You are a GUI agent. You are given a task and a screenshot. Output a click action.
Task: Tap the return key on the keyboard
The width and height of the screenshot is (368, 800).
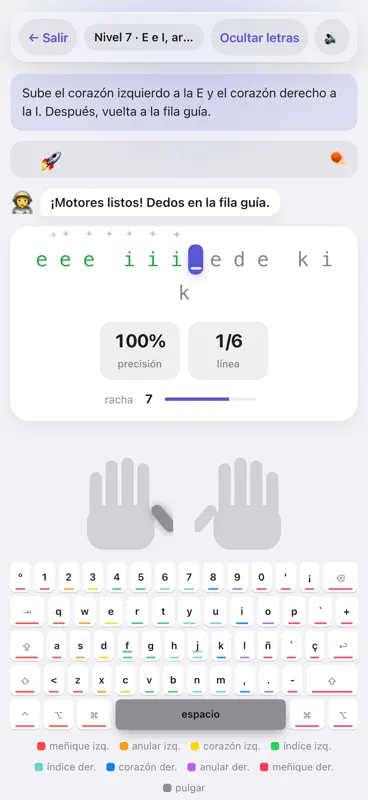click(x=343, y=646)
